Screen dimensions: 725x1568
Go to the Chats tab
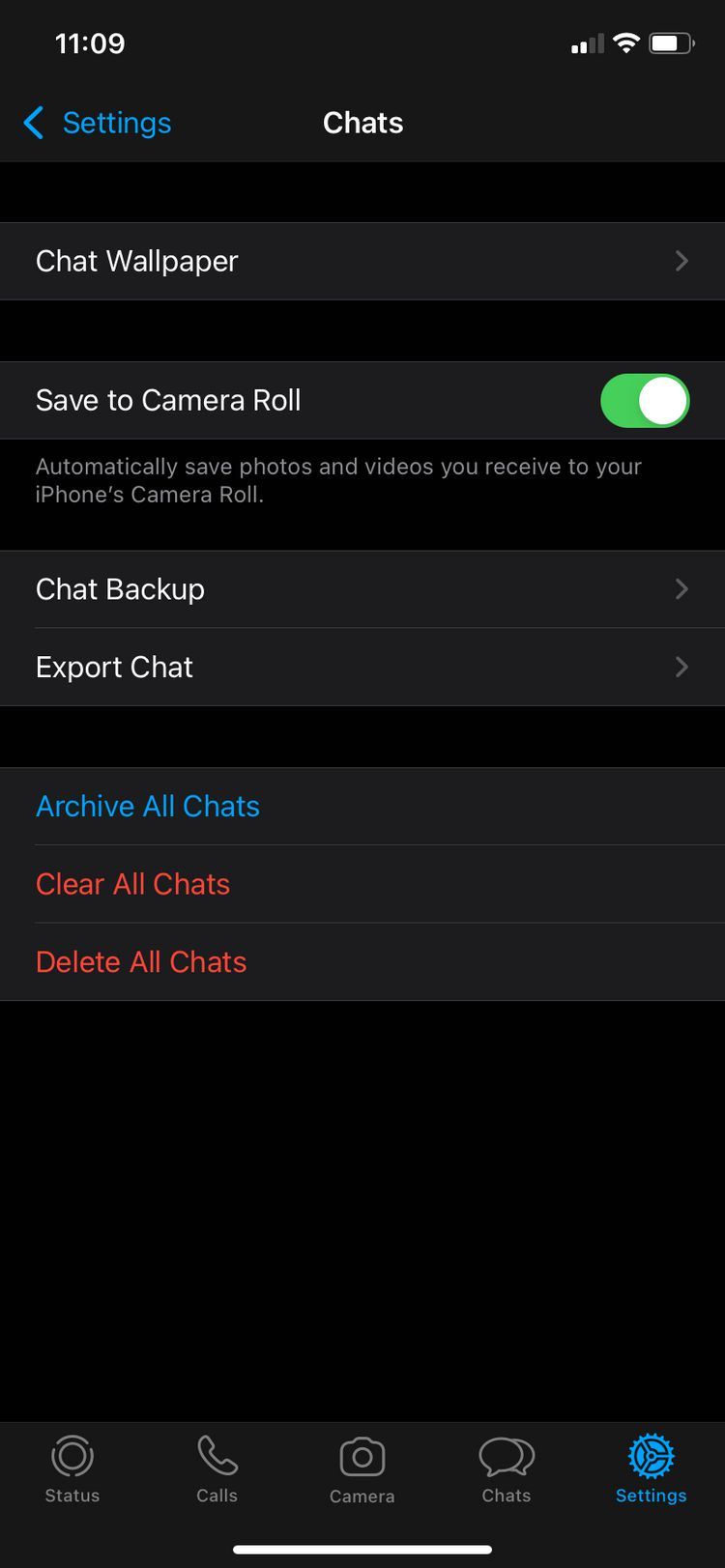(x=507, y=1468)
